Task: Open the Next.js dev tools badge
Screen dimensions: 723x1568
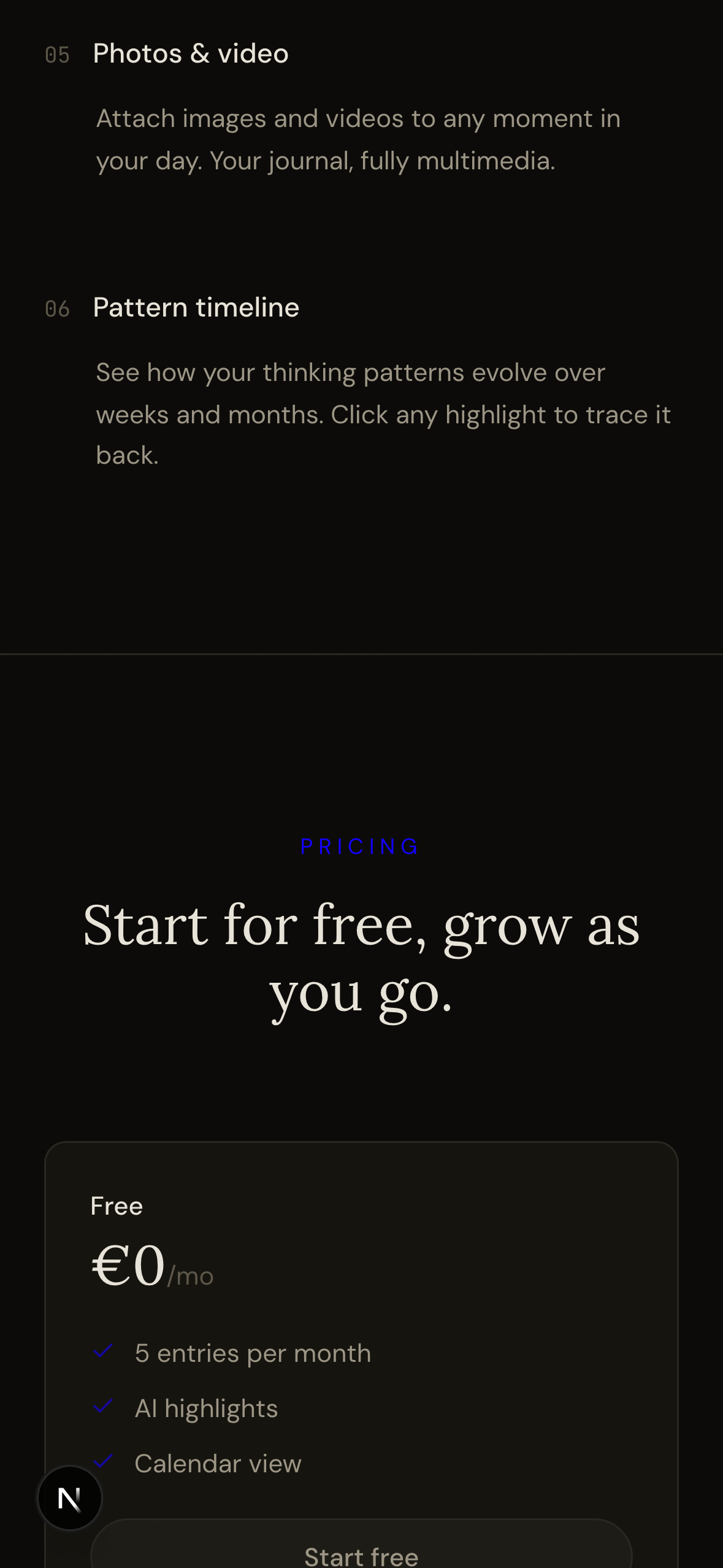Action: (70, 1498)
